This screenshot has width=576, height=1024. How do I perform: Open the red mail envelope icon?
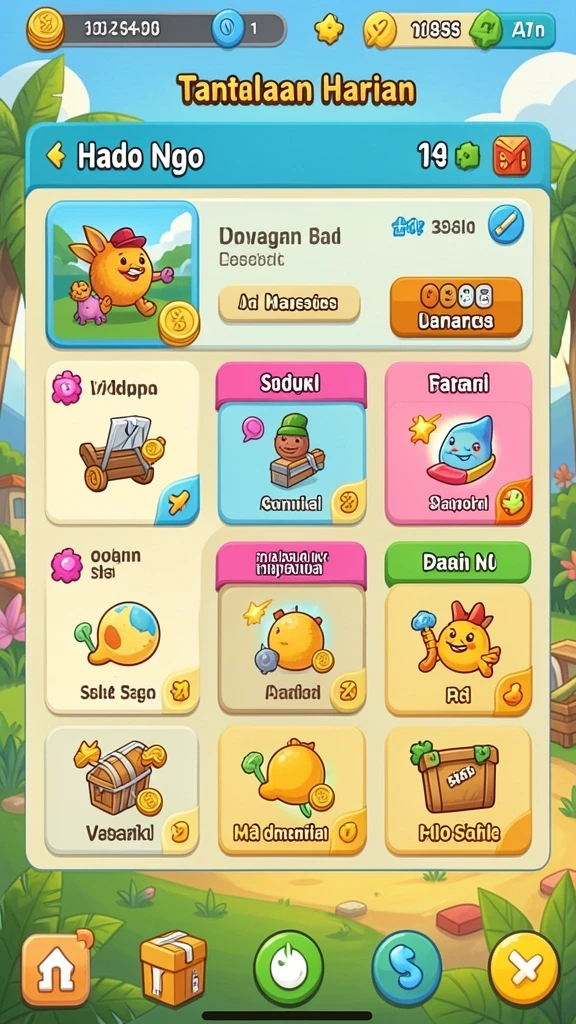click(x=511, y=155)
